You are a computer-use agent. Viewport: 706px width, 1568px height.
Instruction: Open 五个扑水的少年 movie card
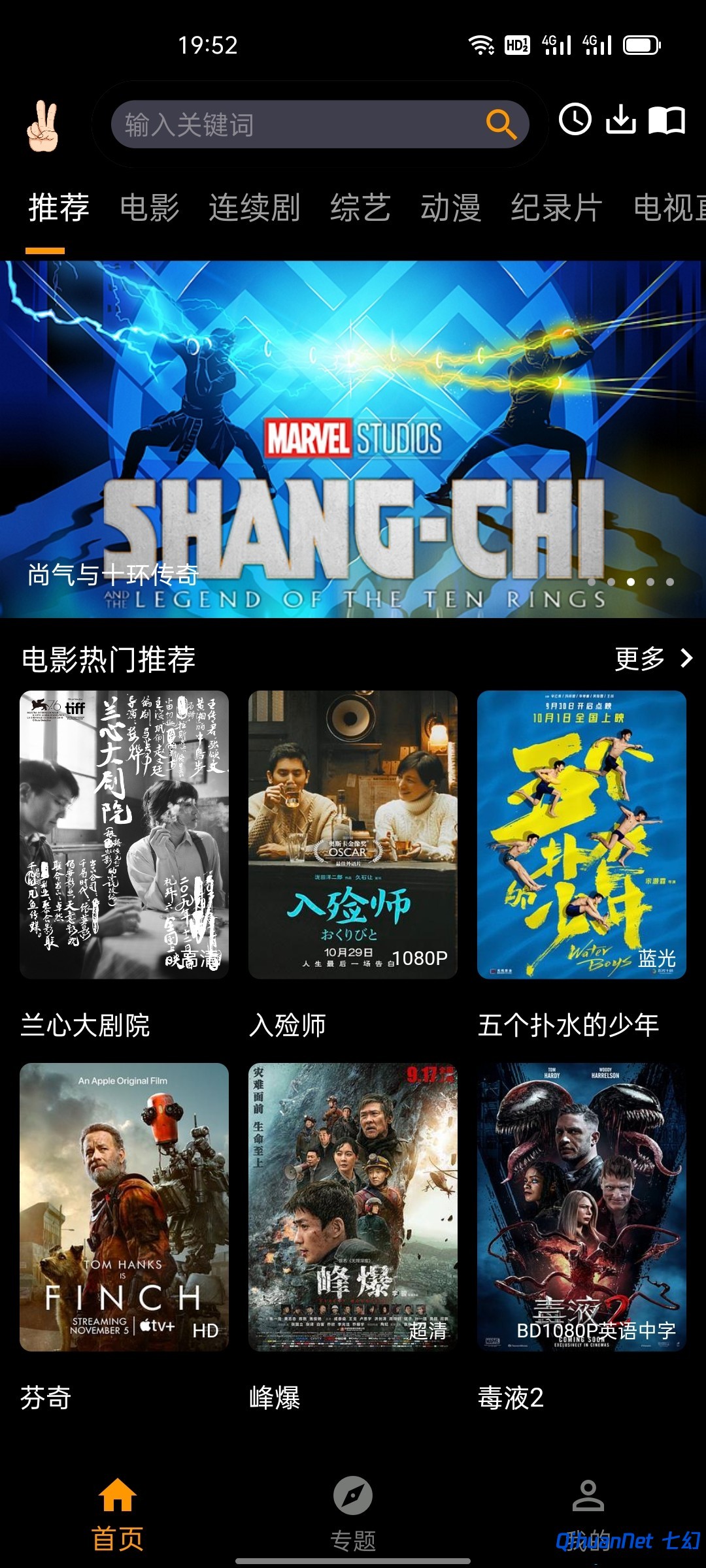pyautogui.click(x=582, y=834)
